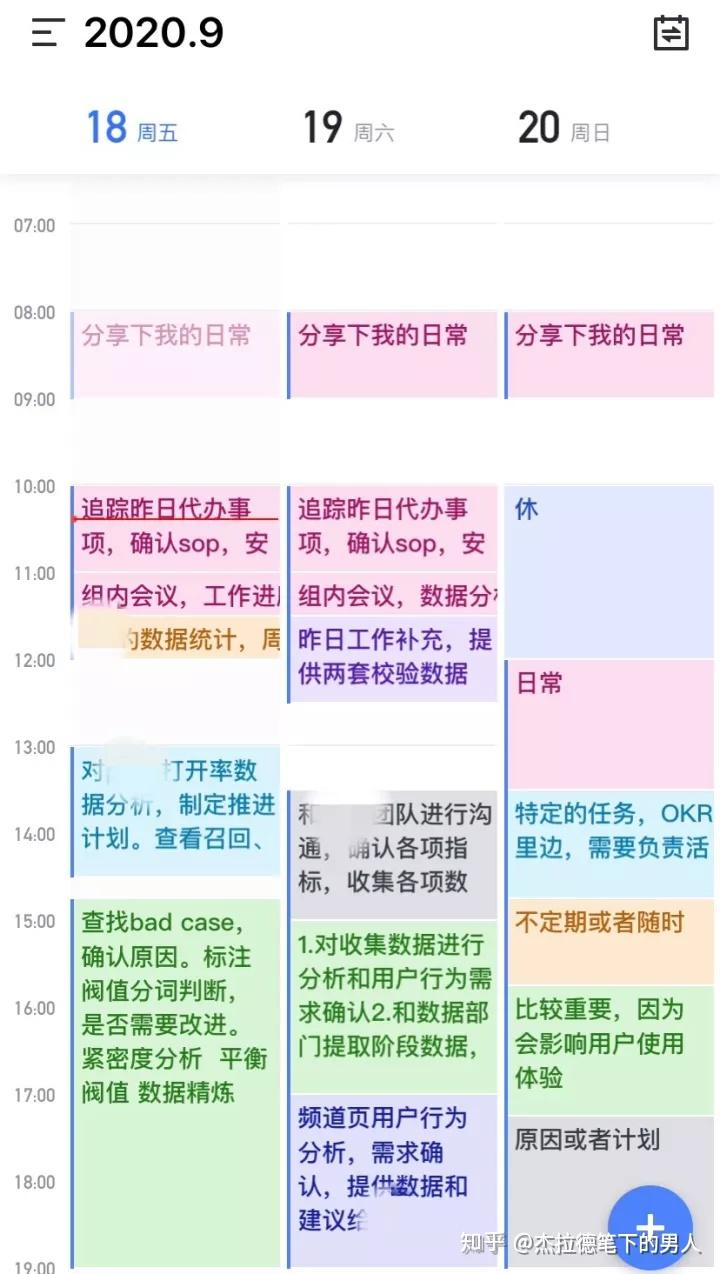The image size is (720, 1274).
Task: Open the hamburger drawer menu
Action: click(x=48, y=33)
